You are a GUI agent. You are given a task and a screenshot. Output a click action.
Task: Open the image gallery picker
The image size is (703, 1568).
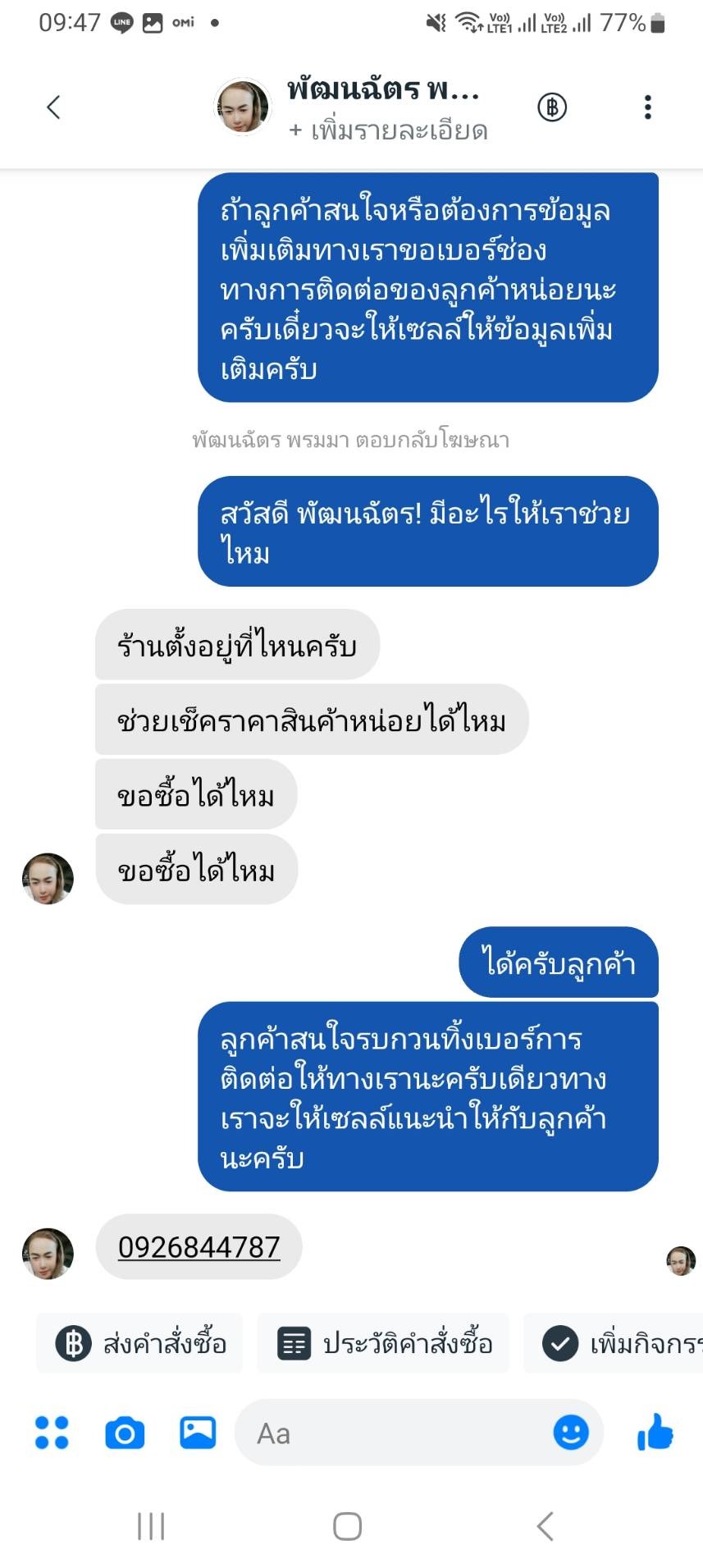(x=198, y=1433)
